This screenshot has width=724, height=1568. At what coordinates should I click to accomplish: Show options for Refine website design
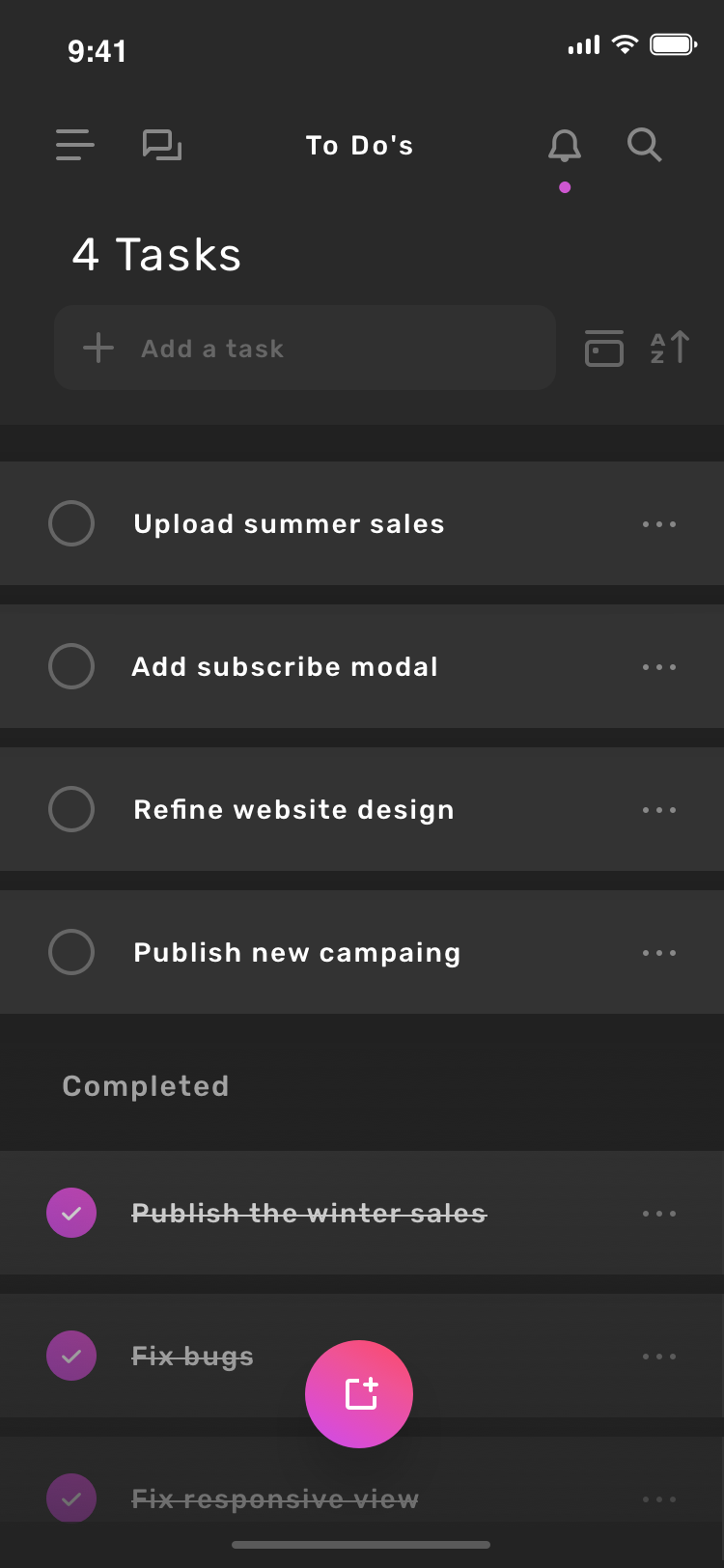pyautogui.click(x=659, y=810)
